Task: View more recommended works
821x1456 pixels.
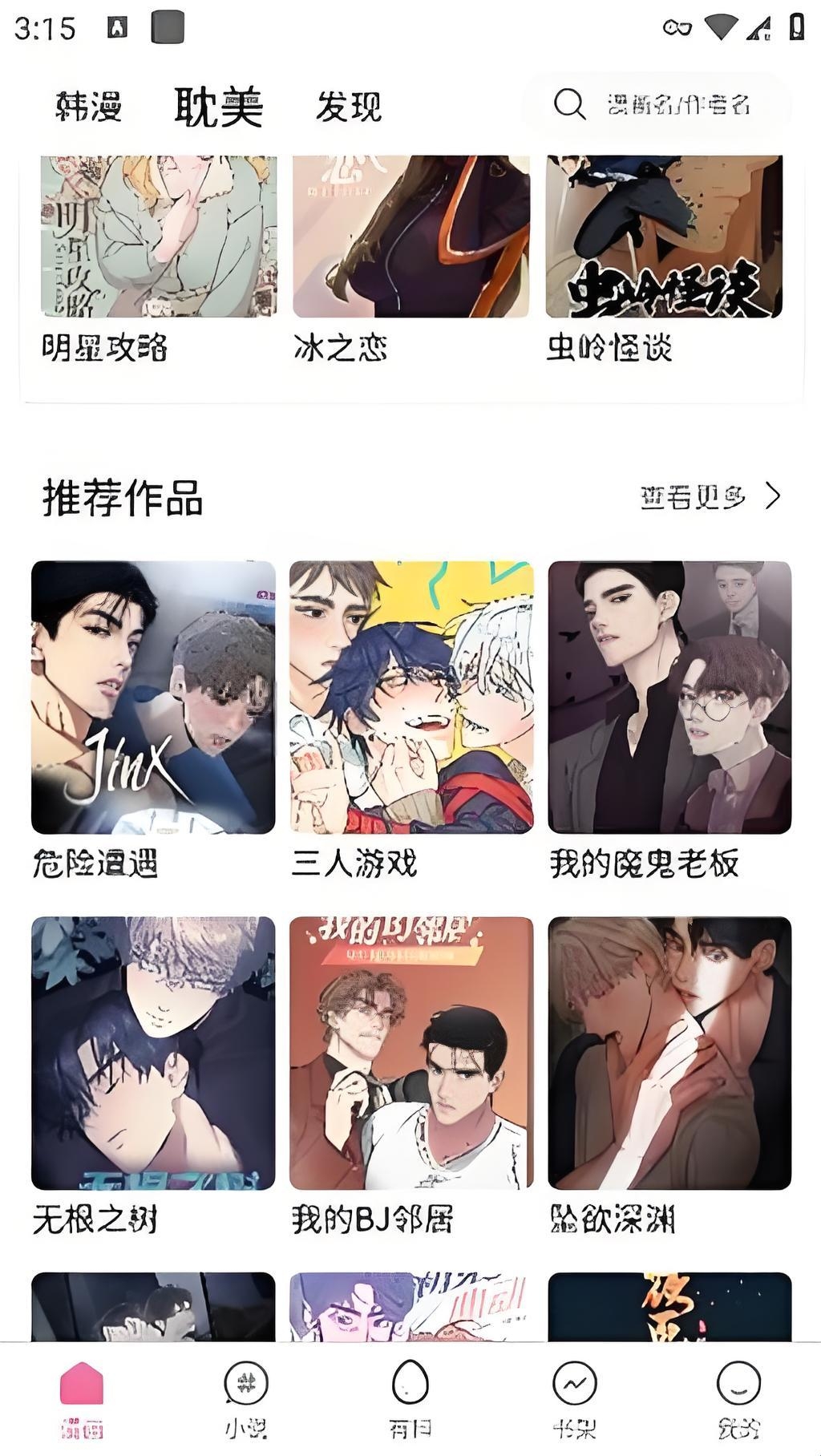Action: click(x=710, y=497)
